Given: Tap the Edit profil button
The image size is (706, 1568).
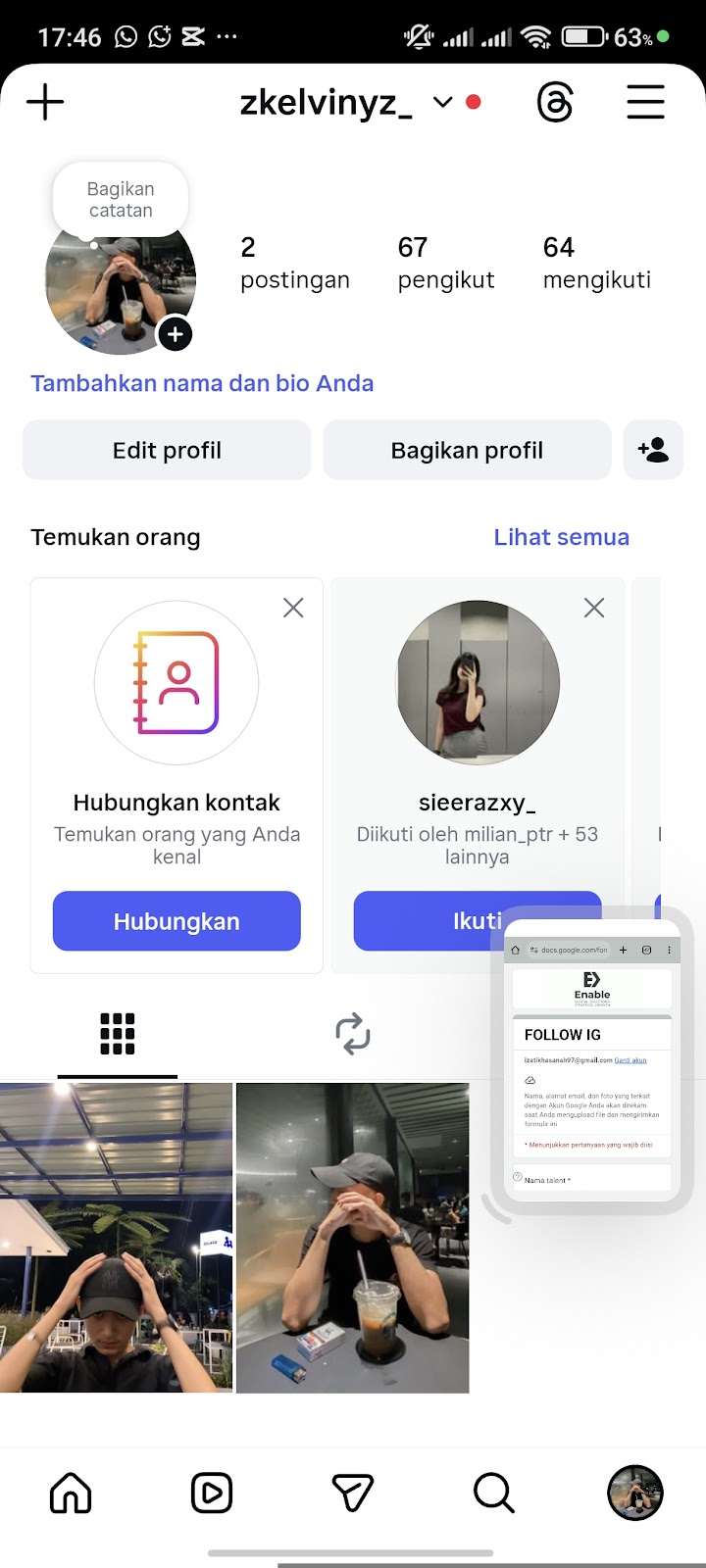Looking at the screenshot, I should point(167,451).
